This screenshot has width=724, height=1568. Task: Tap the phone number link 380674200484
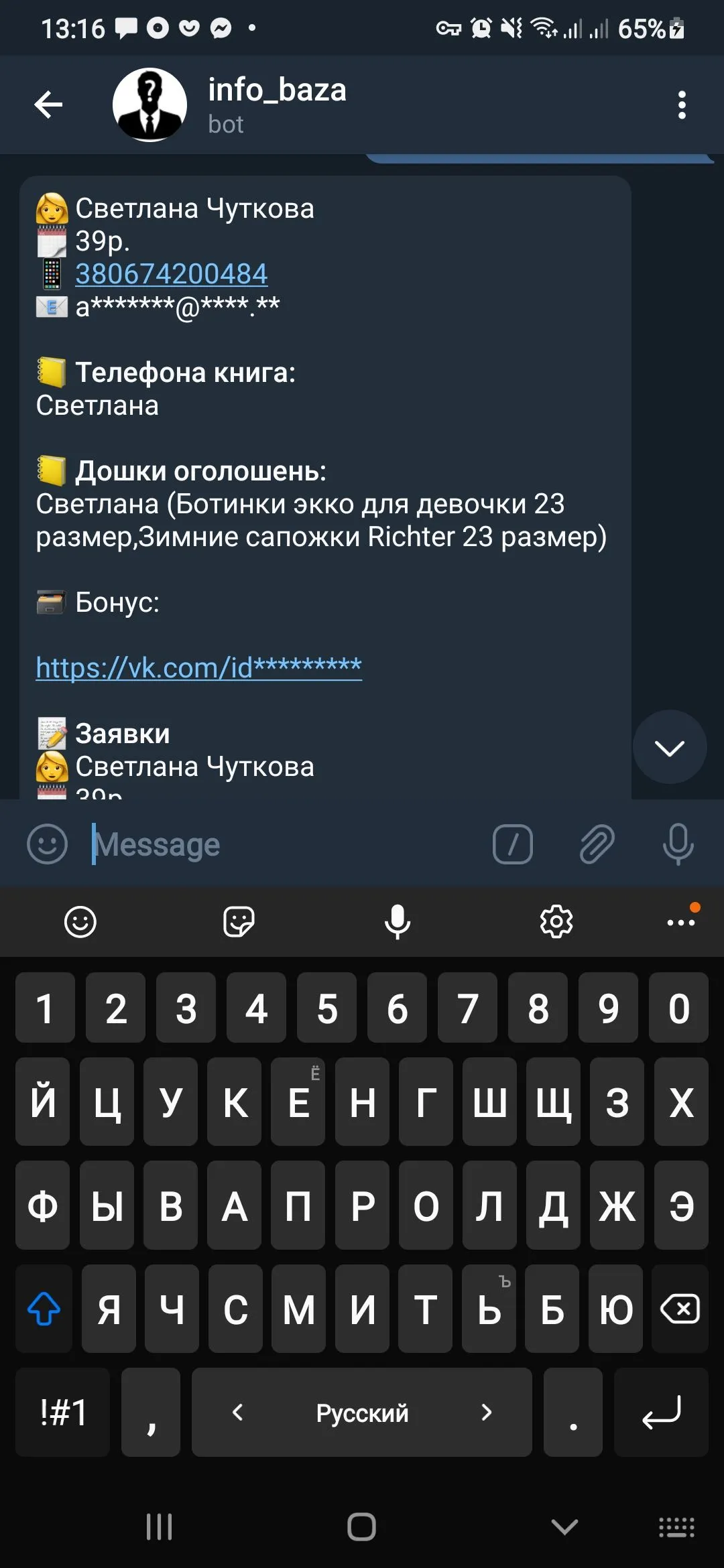coord(172,274)
